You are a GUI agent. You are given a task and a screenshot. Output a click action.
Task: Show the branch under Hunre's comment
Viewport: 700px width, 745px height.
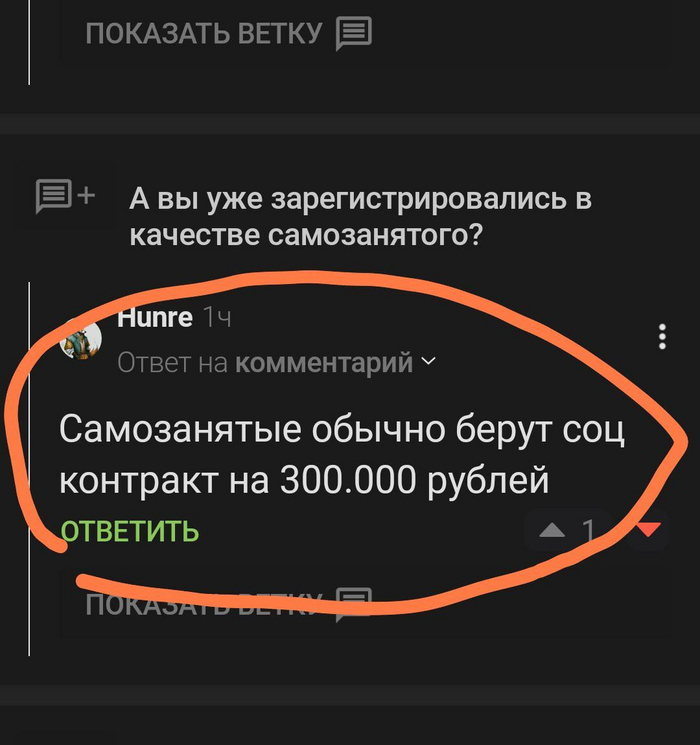coord(228,603)
